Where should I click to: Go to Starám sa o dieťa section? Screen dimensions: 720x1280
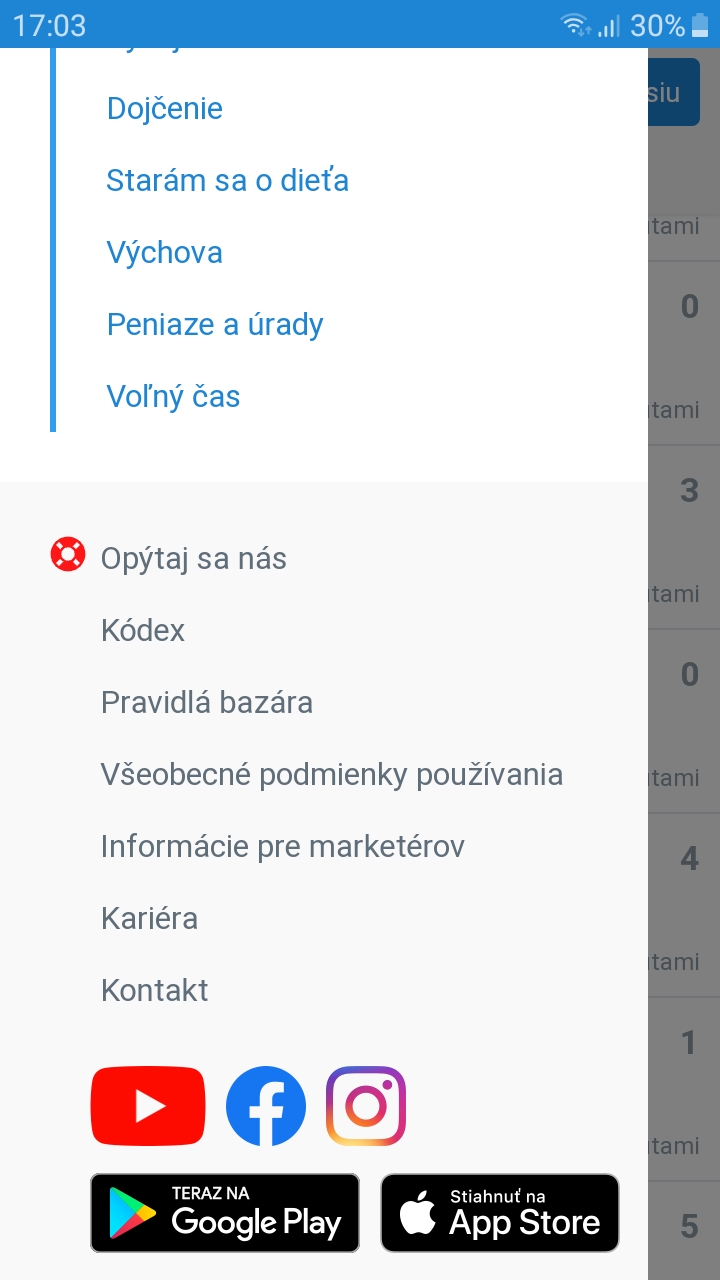[227, 180]
